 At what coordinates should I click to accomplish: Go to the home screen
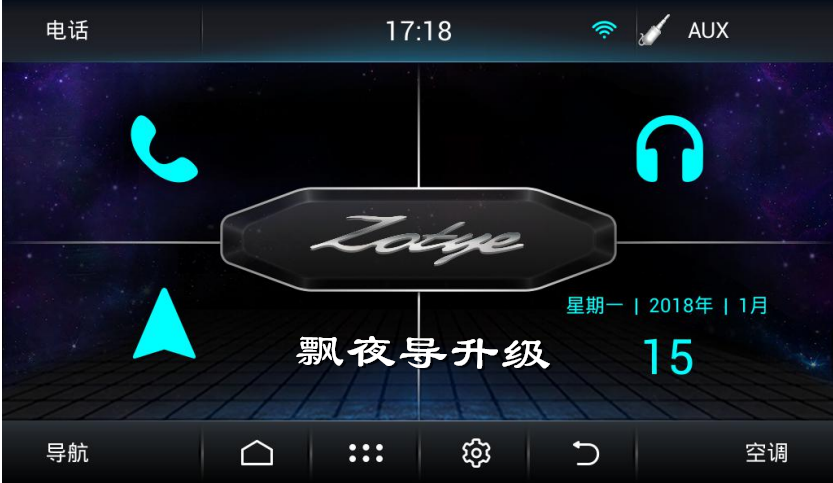tap(257, 453)
